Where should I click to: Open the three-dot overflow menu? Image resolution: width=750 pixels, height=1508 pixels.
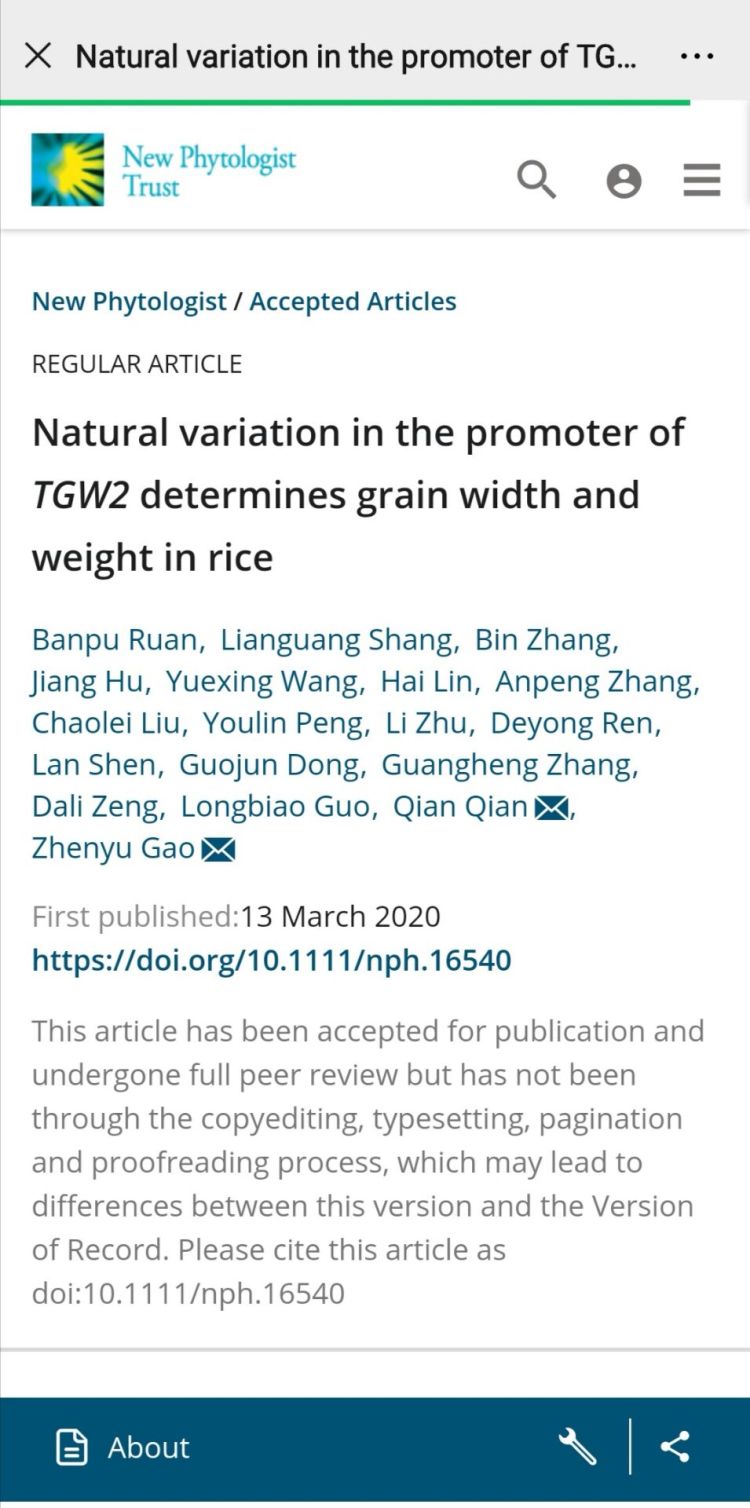[697, 56]
